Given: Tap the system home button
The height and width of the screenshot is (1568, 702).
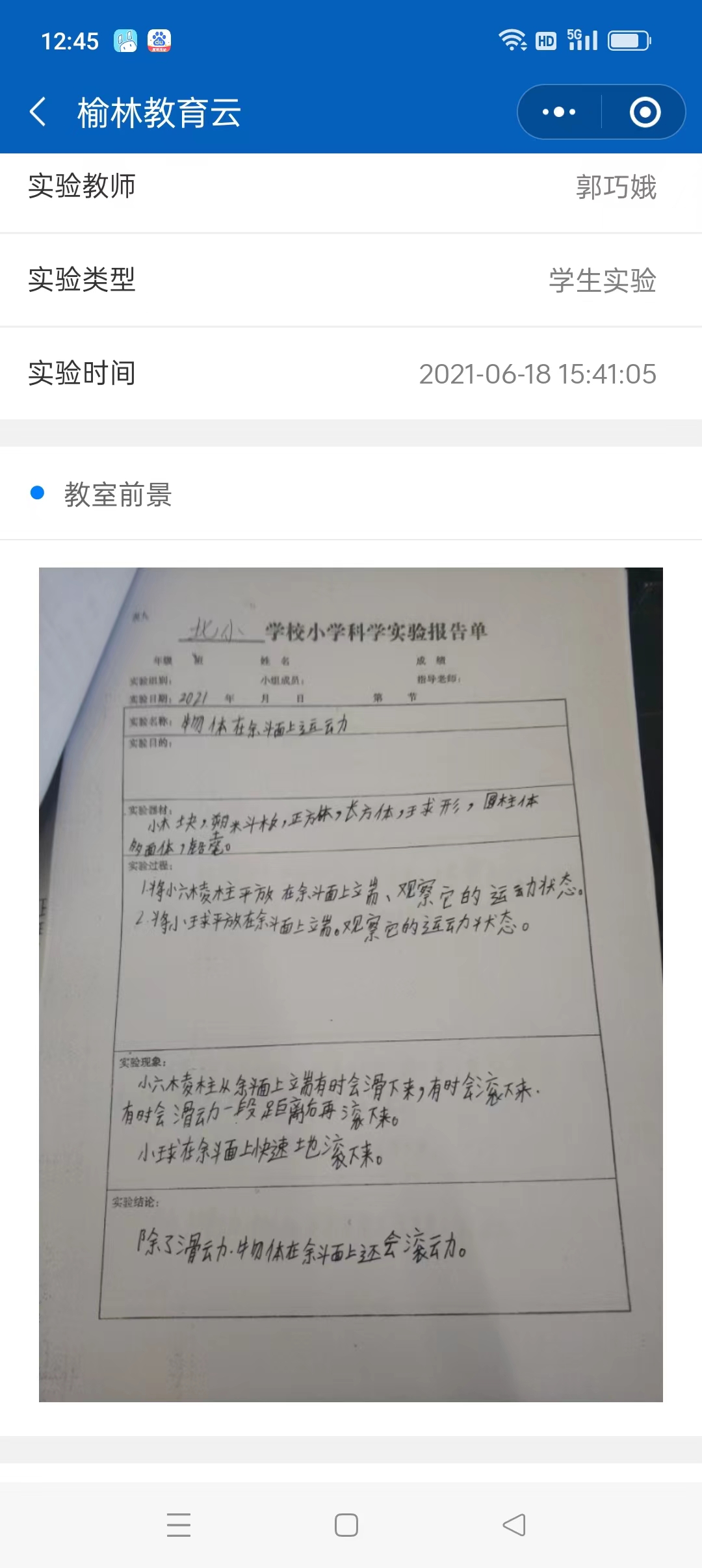Looking at the screenshot, I should tap(346, 1525).
